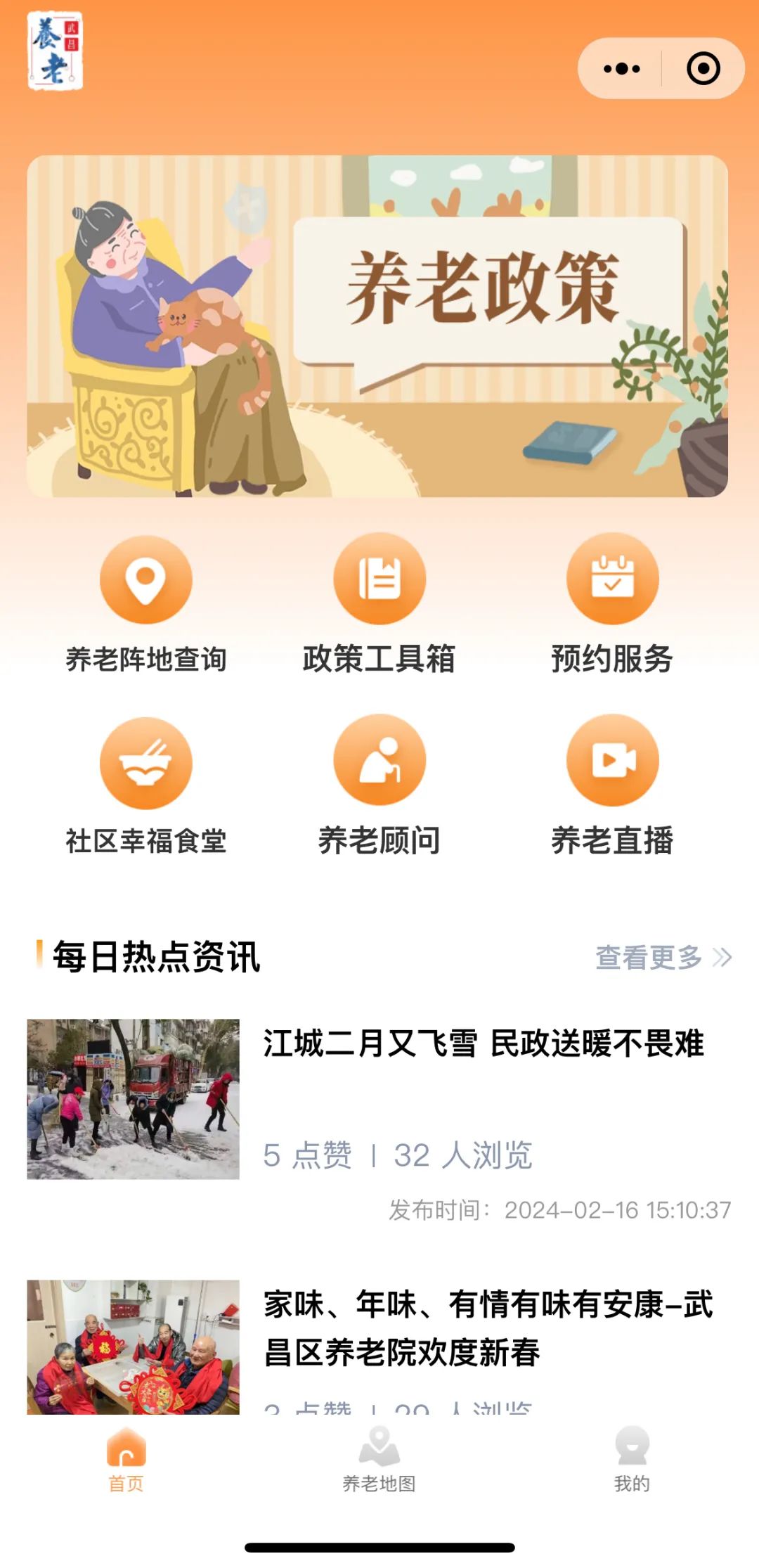Switch to the 养老地图 tab
This screenshot has width=759, height=1568.
(379, 1460)
